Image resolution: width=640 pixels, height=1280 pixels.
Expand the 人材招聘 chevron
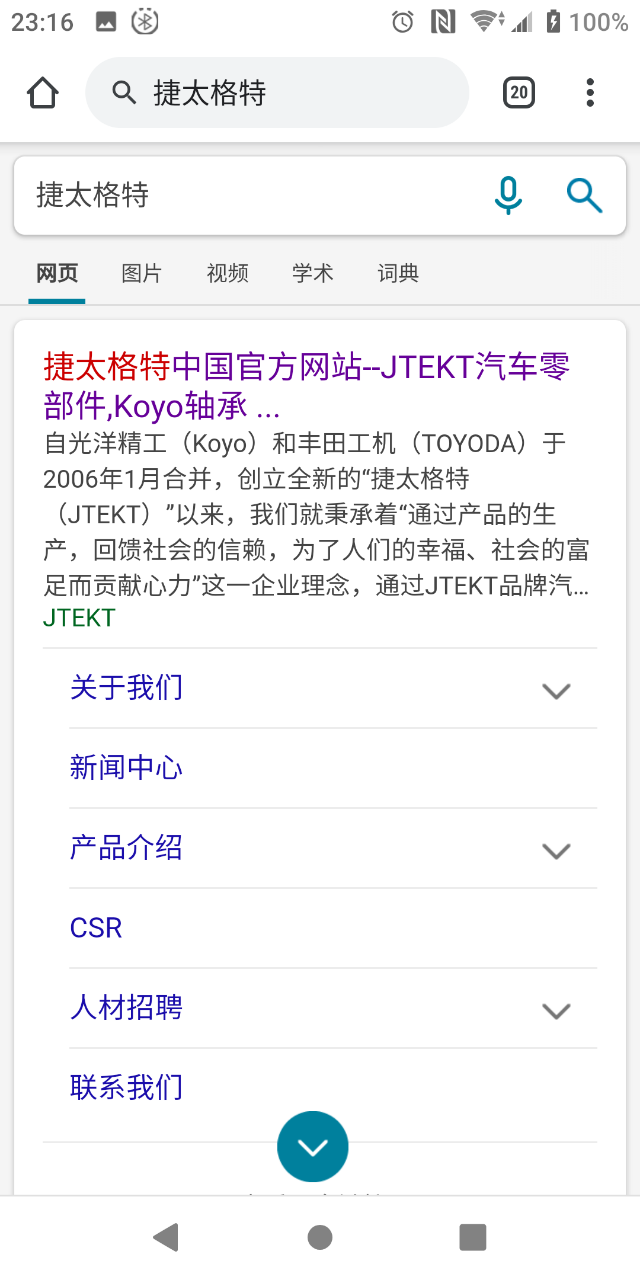click(556, 1010)
